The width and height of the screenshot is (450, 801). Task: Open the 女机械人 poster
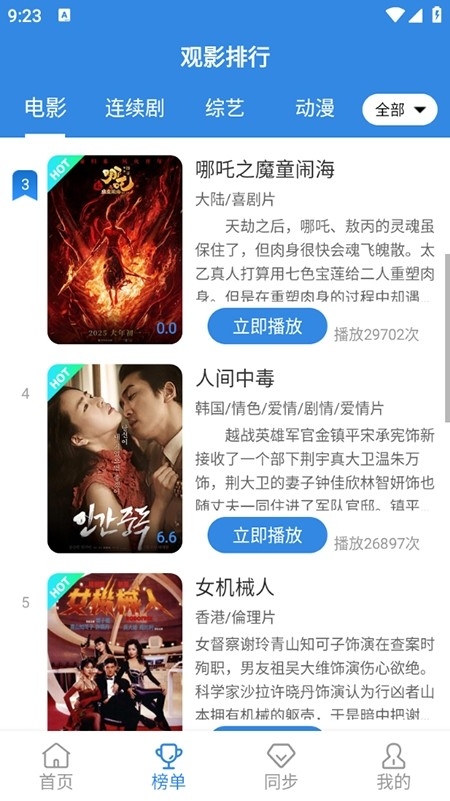pos(115,652)
